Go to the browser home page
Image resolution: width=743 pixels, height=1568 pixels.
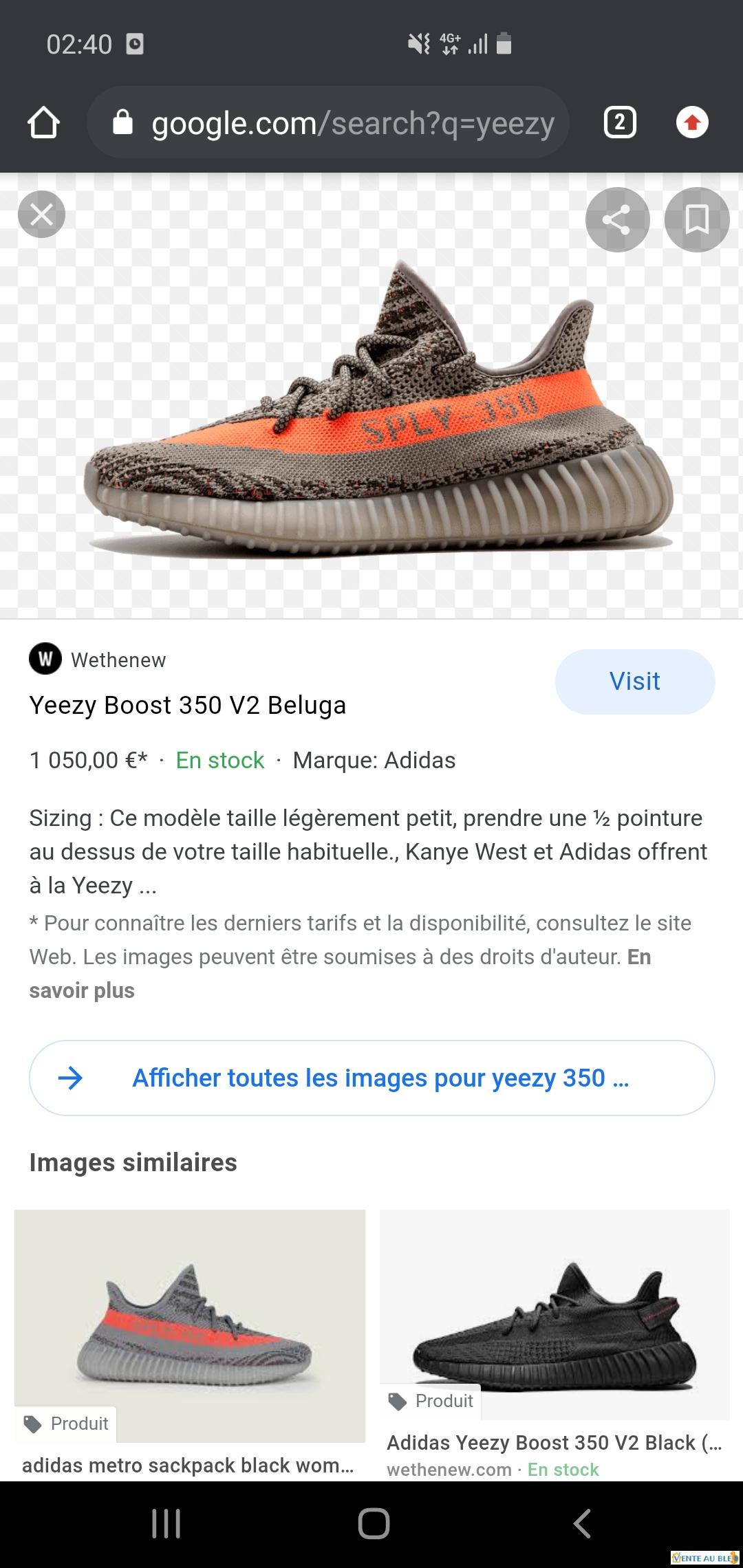click(43, 123)
